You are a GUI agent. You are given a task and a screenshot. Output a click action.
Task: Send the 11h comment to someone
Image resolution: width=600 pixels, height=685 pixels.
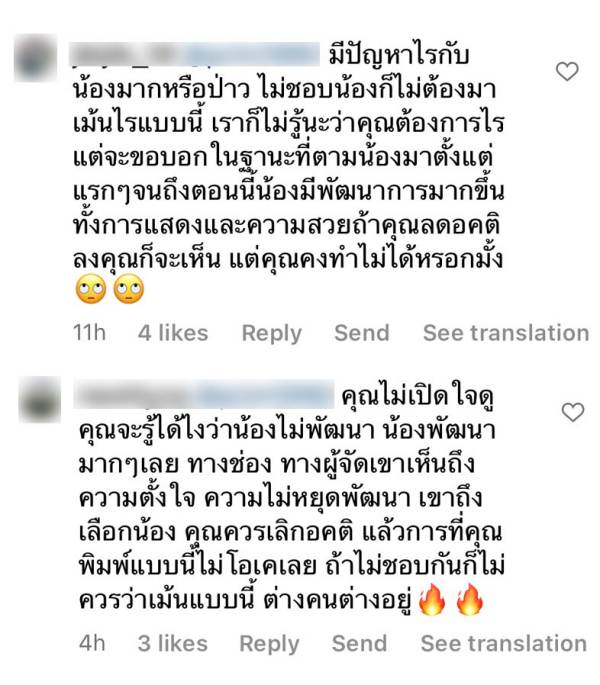pos(361,333)
